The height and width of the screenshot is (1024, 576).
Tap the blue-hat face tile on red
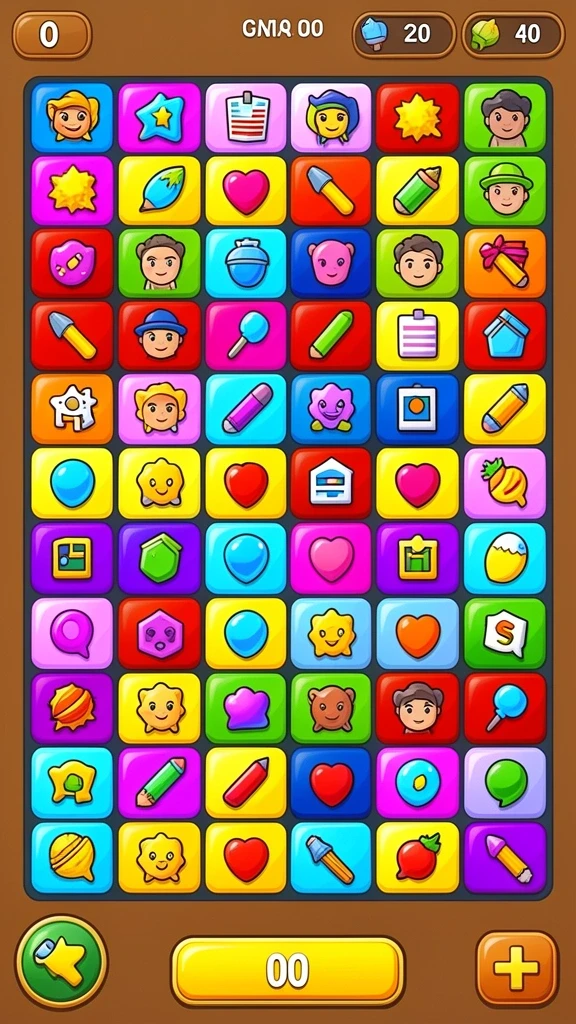click(x=159, y=336)
